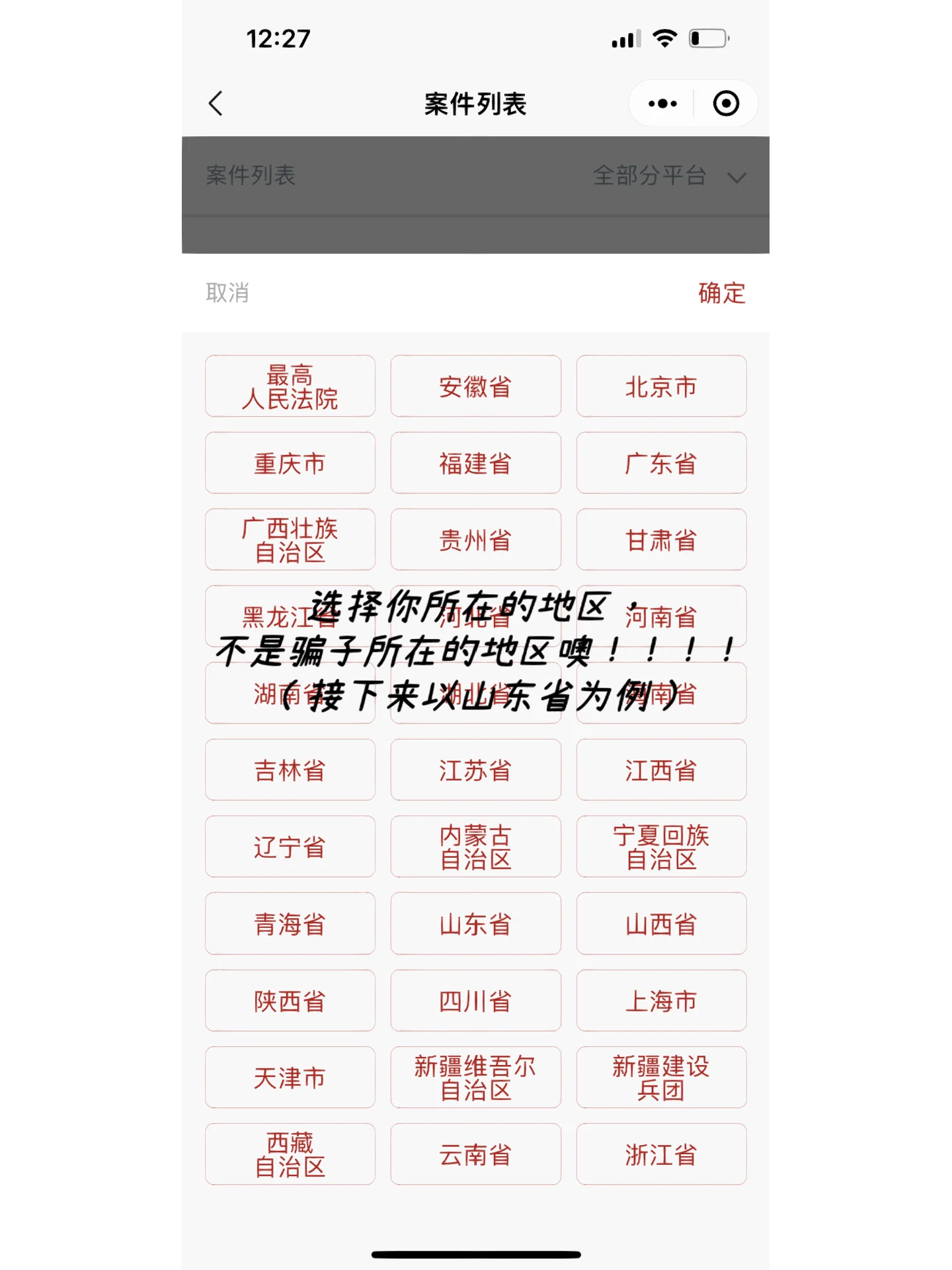Screen dimensions: 952x1270
Task: Choose 安徽省
Action: pyautogui.click(x=475, y=386)
